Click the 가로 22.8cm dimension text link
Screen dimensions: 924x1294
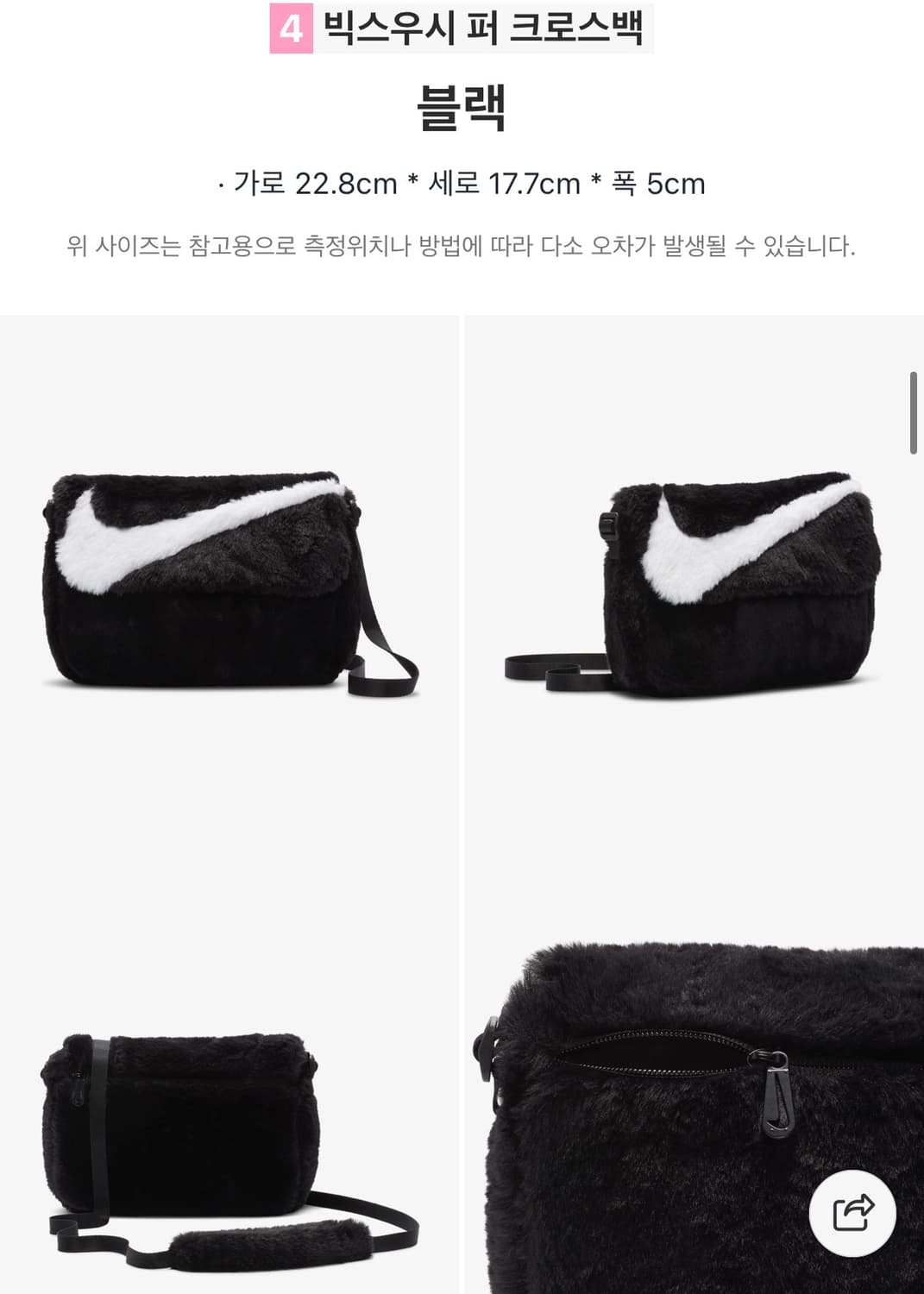click(320, 183)
